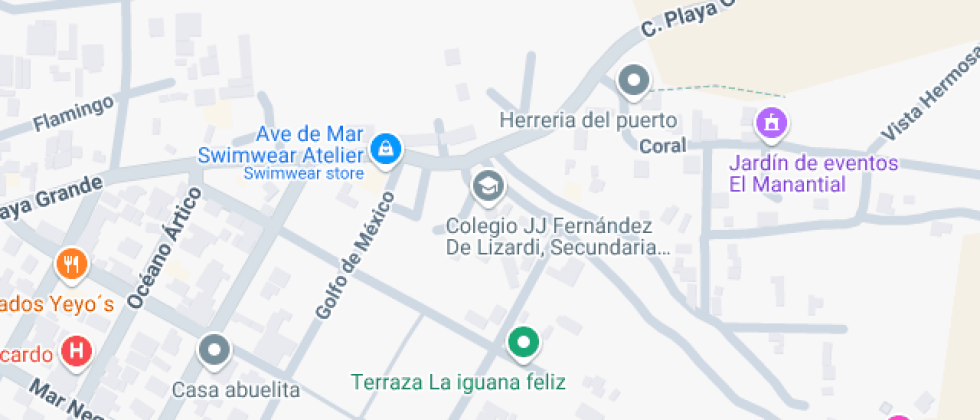The height and width of the screenshot is (420, 980).
Task: Tap the orange restaurant pin for Yeyo's
Action: (x=73, y=264)
